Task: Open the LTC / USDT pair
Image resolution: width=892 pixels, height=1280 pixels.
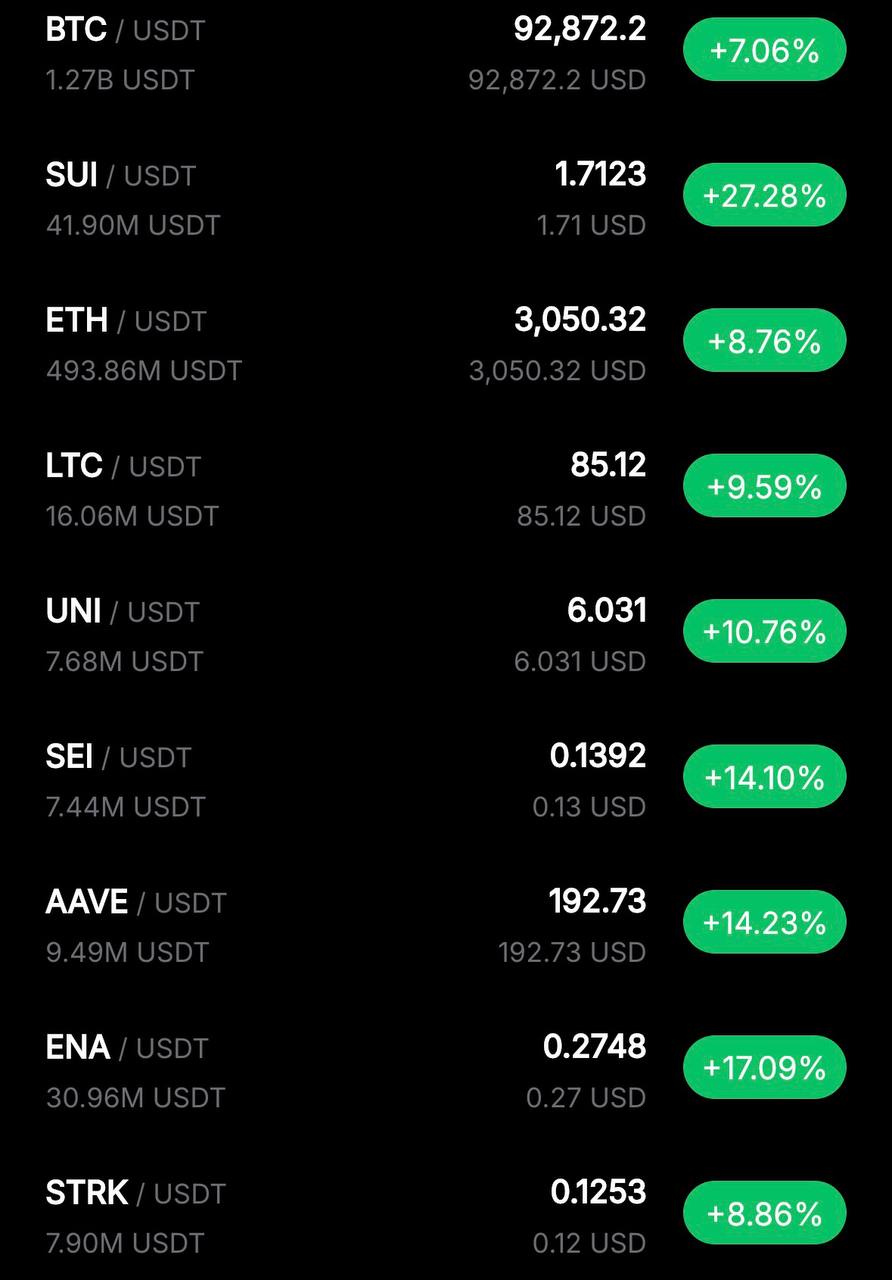Action: coord(123,466)
